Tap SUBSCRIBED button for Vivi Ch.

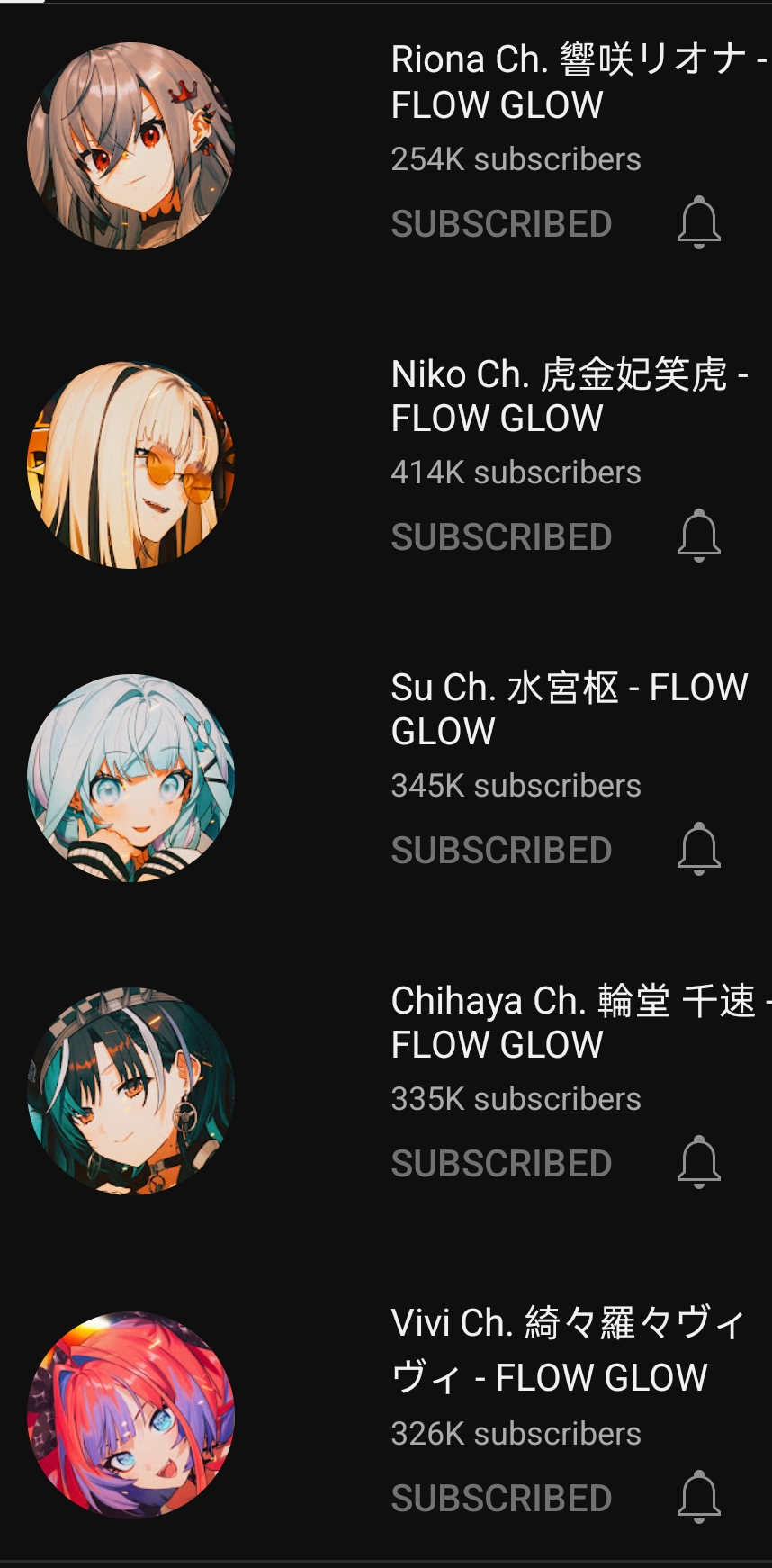(x=501, y=1499)
